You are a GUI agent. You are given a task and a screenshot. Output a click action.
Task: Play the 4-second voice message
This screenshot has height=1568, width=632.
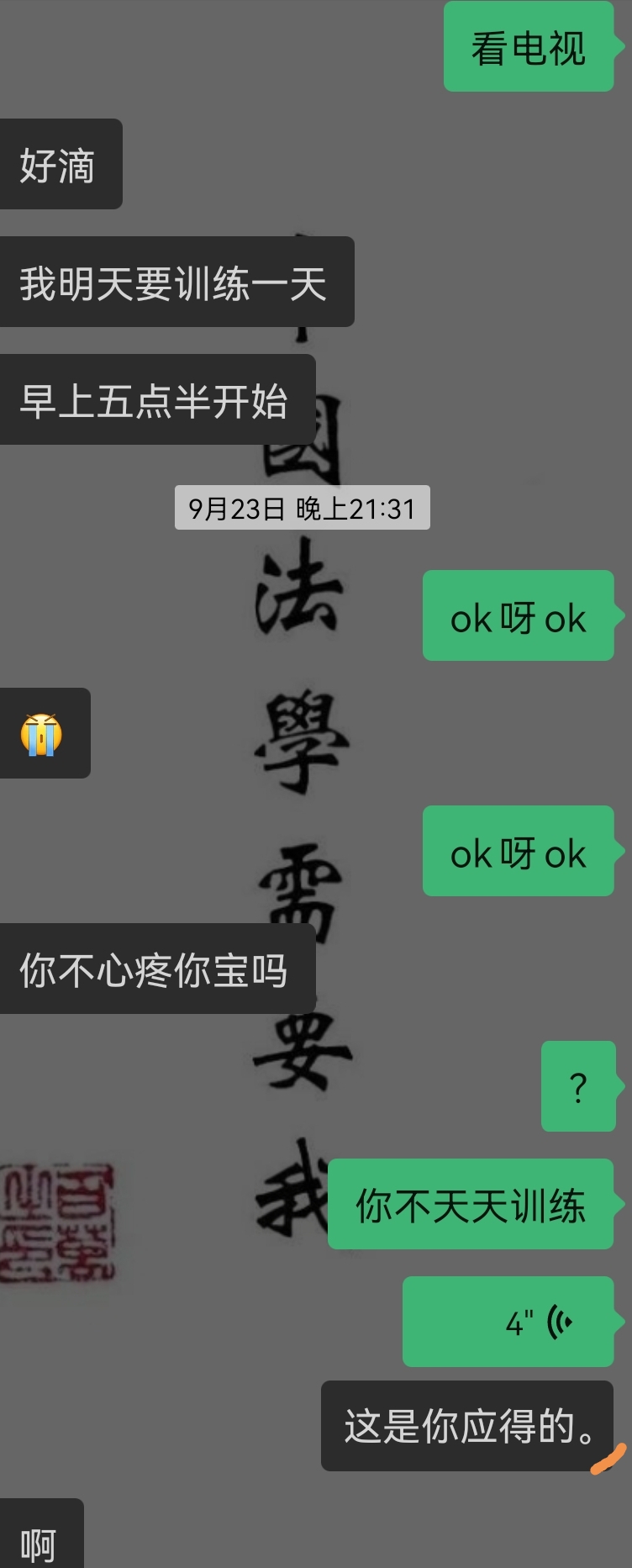click(x=508, y=1322)
